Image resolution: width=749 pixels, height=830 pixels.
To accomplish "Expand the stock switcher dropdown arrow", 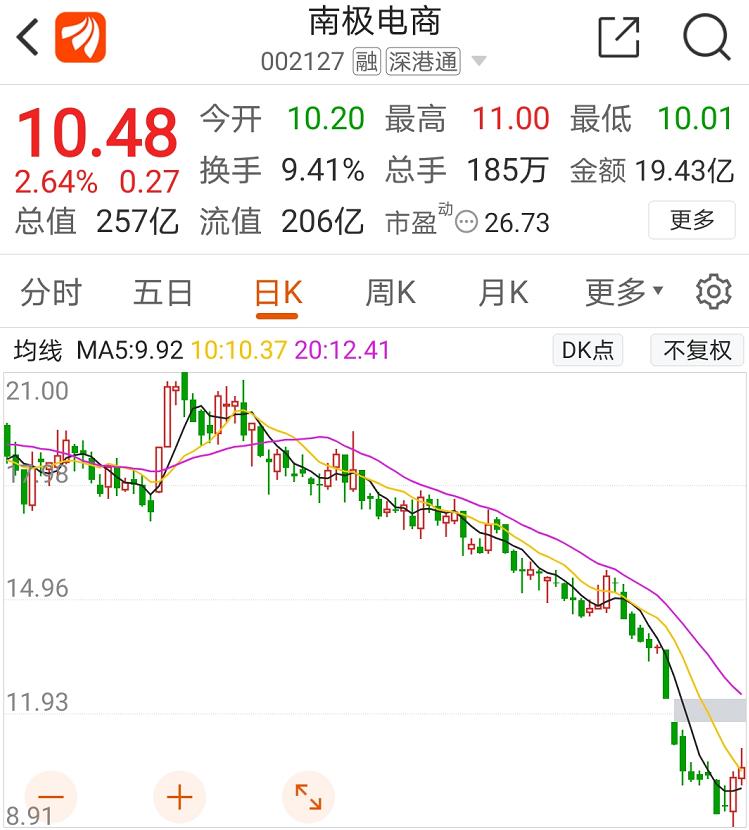I will [x=479, y=62].
